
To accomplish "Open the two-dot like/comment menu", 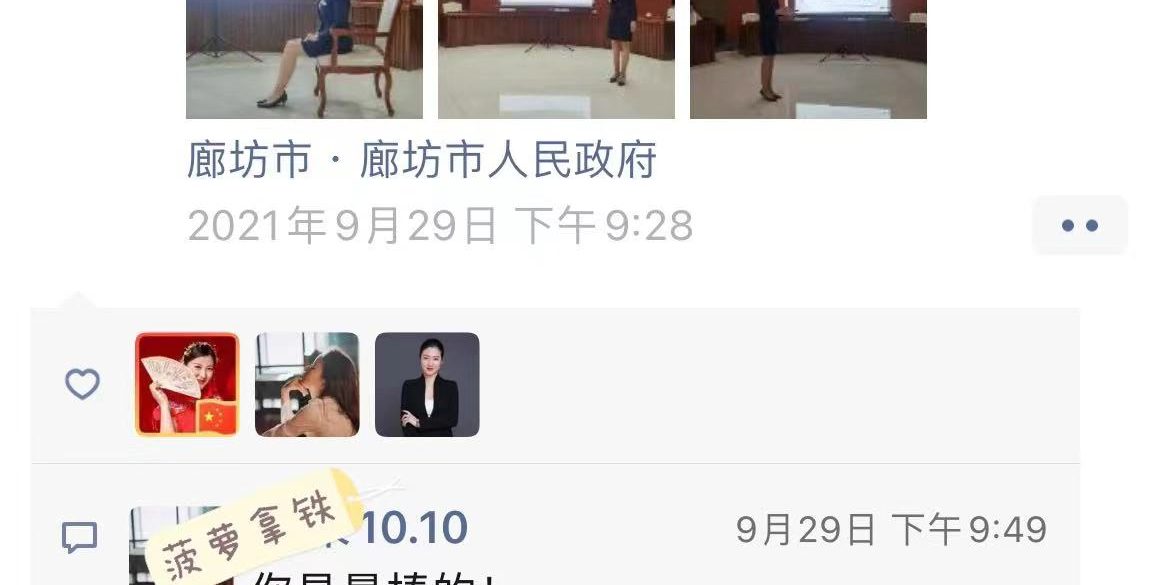I will (1080, 226).
